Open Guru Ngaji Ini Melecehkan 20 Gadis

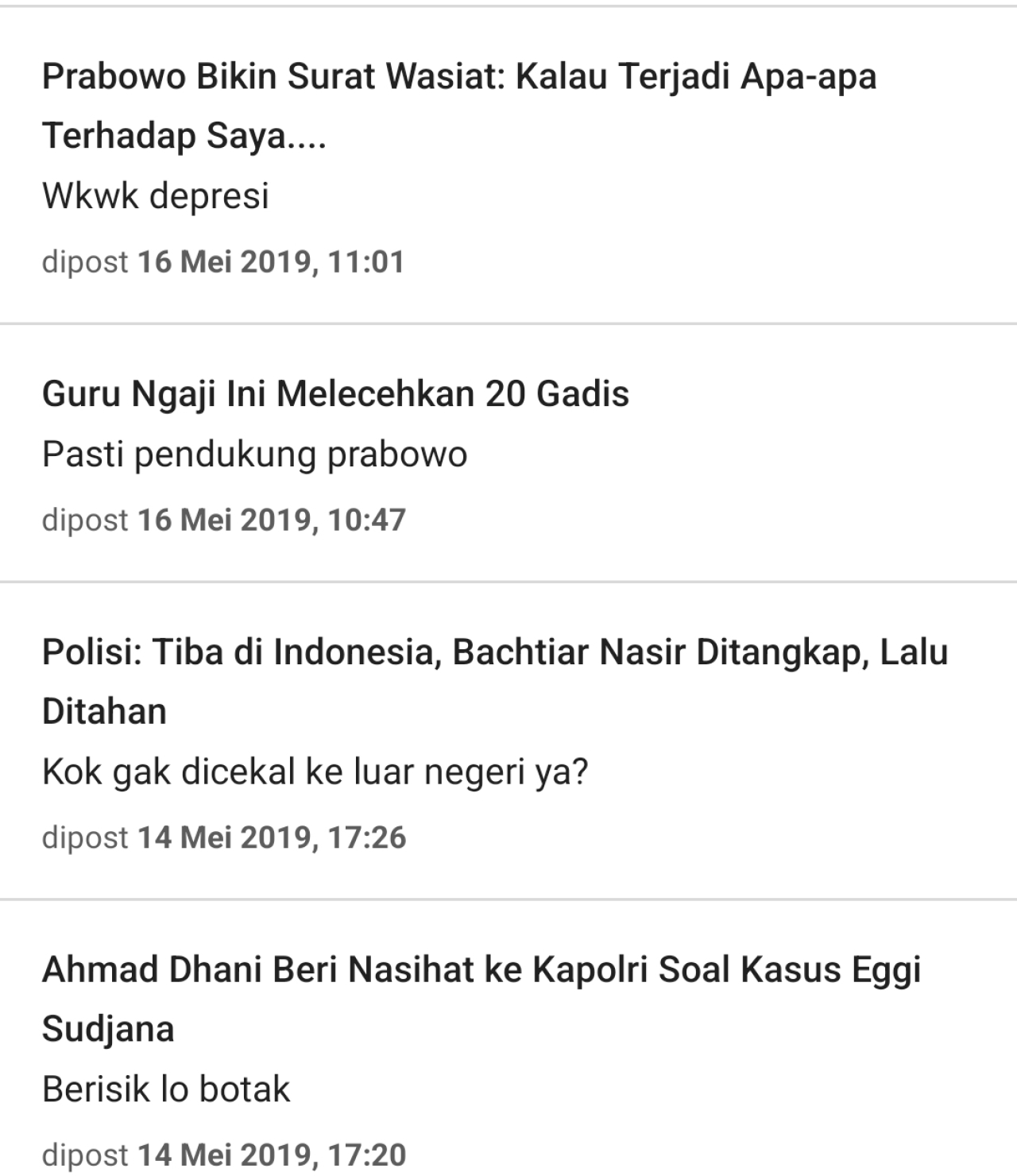click(335, 395)
